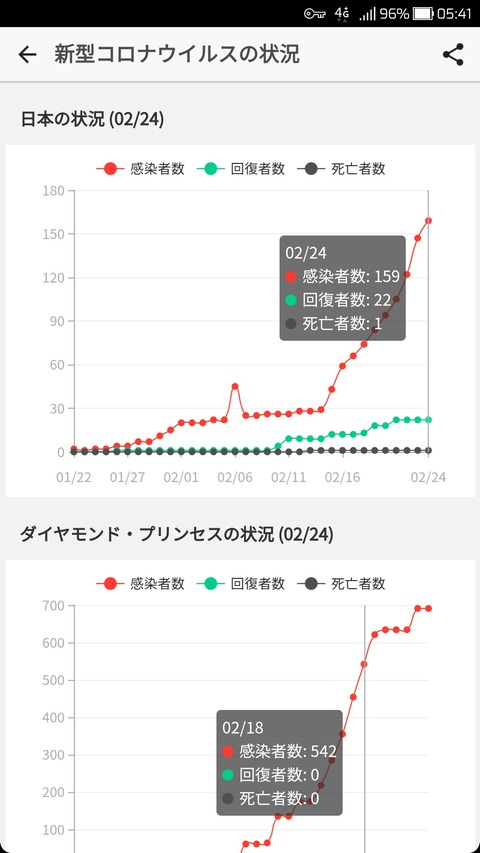Toggle 死亡者数 series in Japan chart legend

tap(341, 169)
